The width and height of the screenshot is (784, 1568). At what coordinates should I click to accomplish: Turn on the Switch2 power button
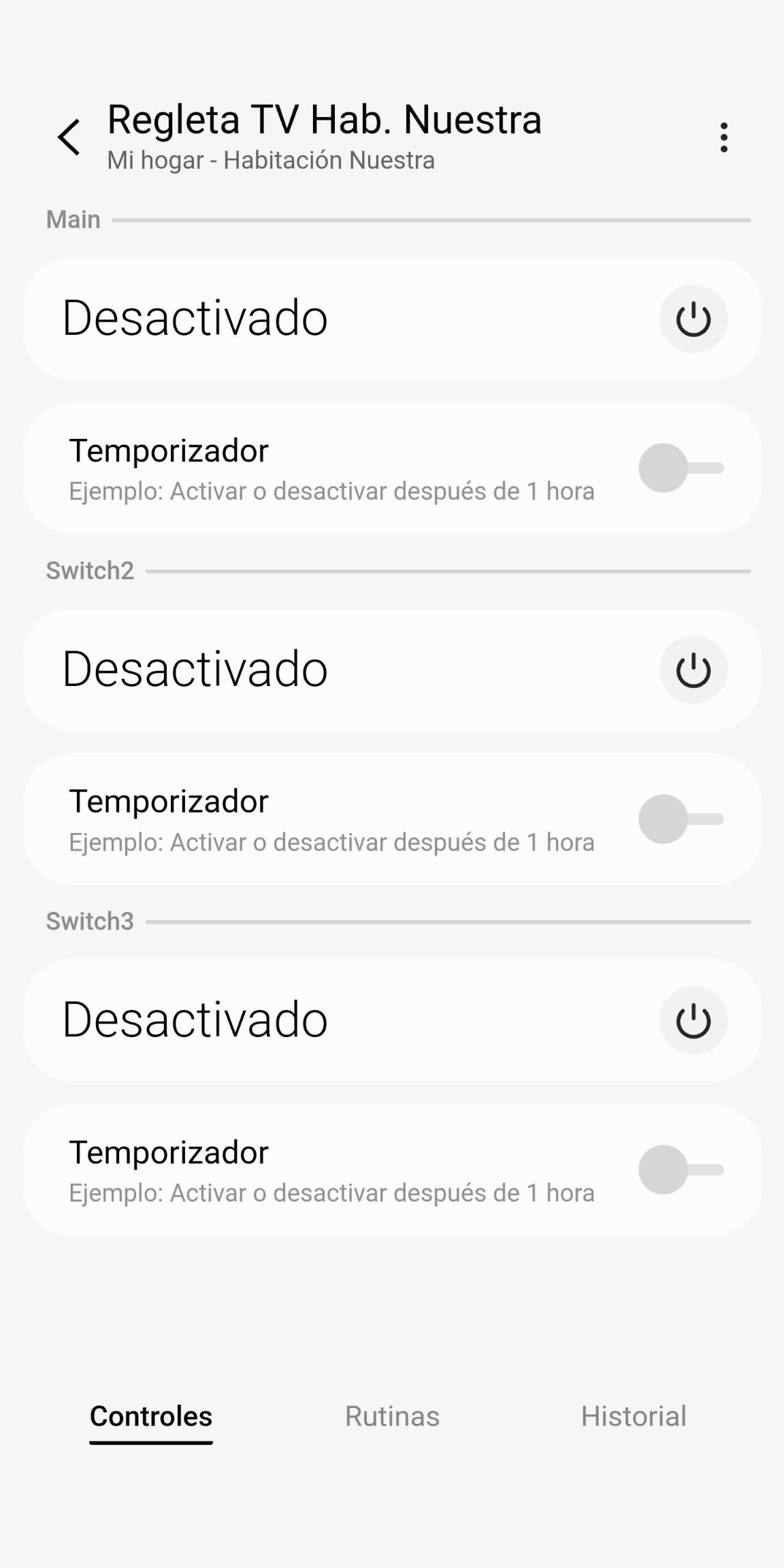(x=693, y=670)
